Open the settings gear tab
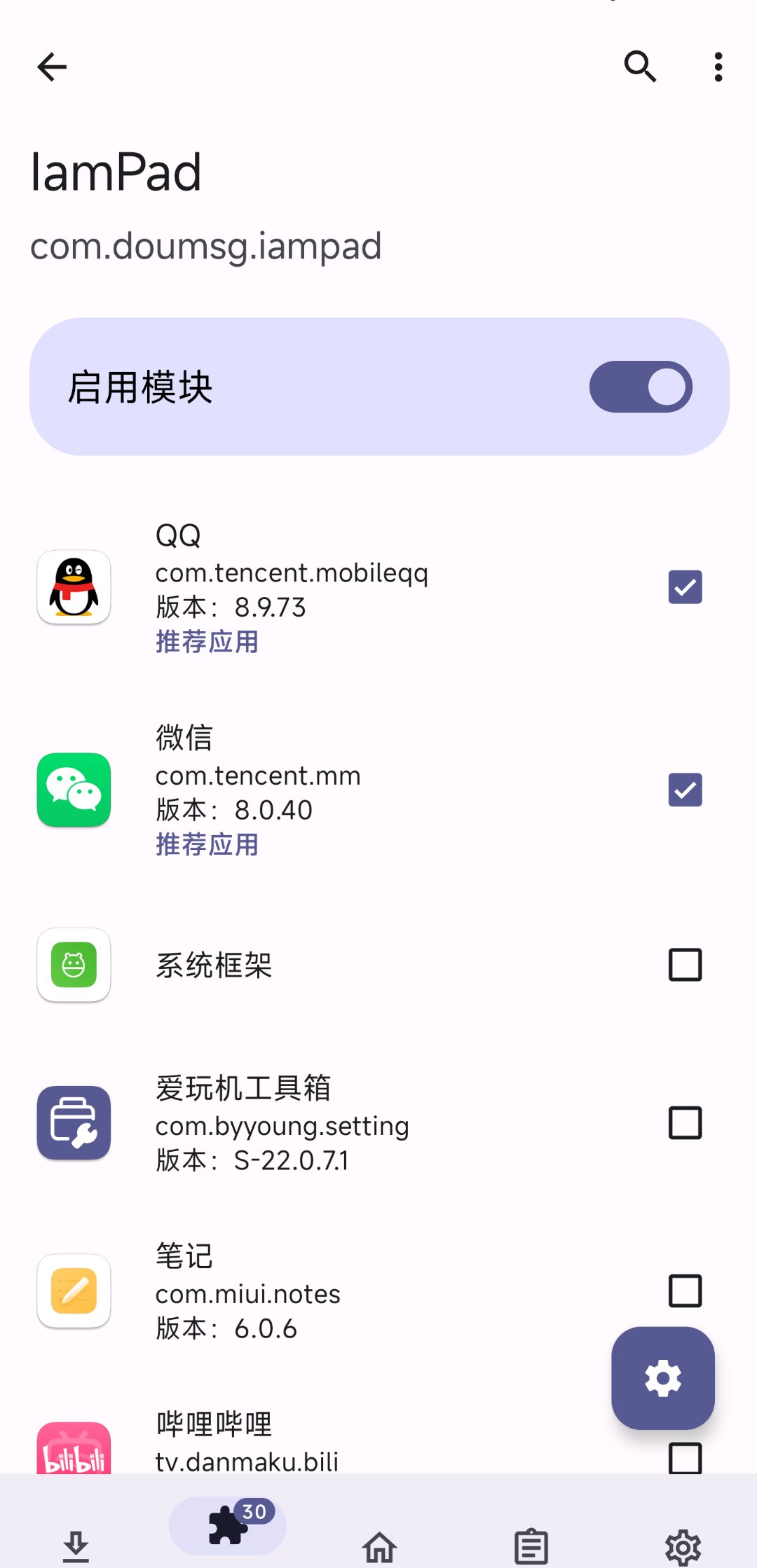The width and height of the screenshot is (757, 1568). (683, 1546)
